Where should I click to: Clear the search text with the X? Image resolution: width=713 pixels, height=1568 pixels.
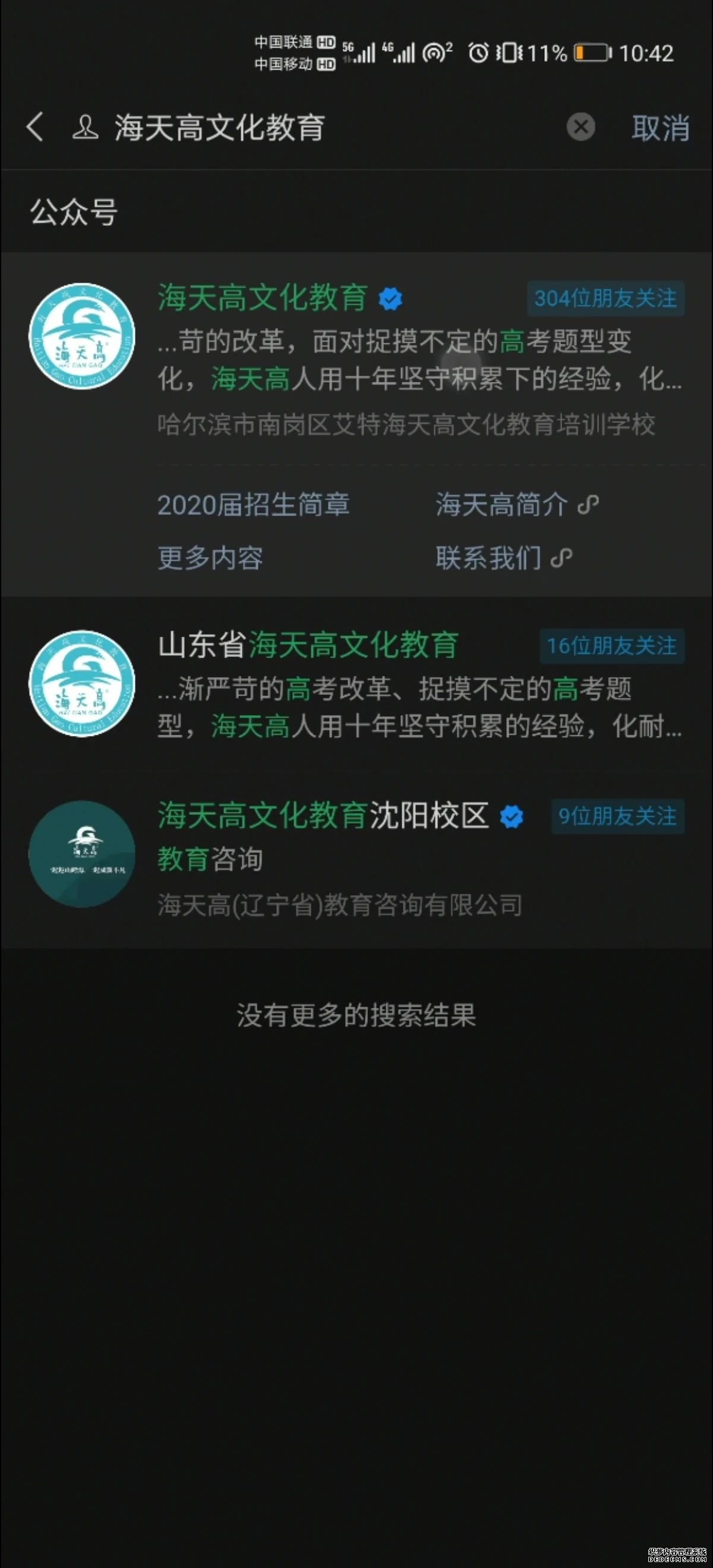click(581, 127)
